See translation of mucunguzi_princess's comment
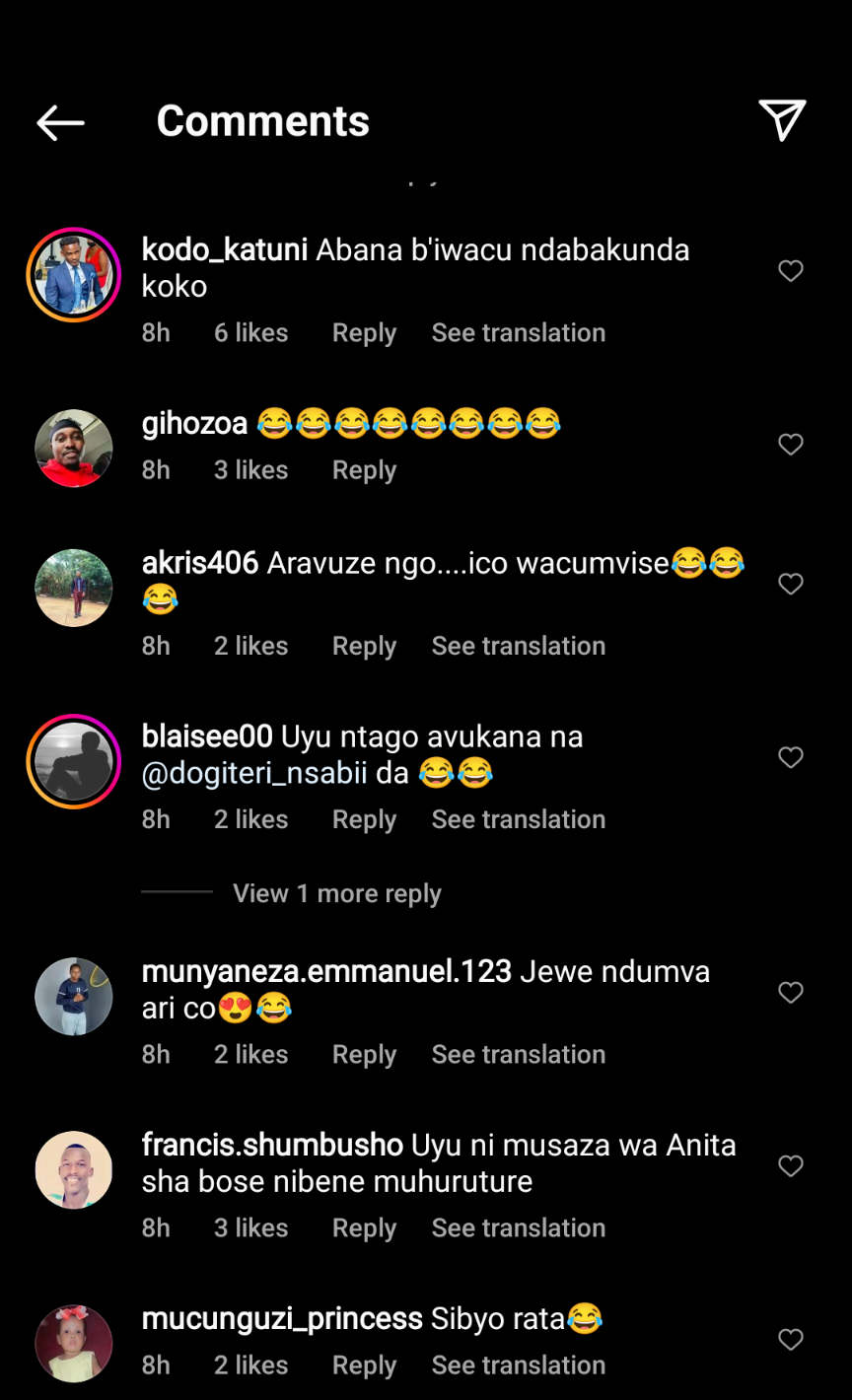 tap(518, 1365)
